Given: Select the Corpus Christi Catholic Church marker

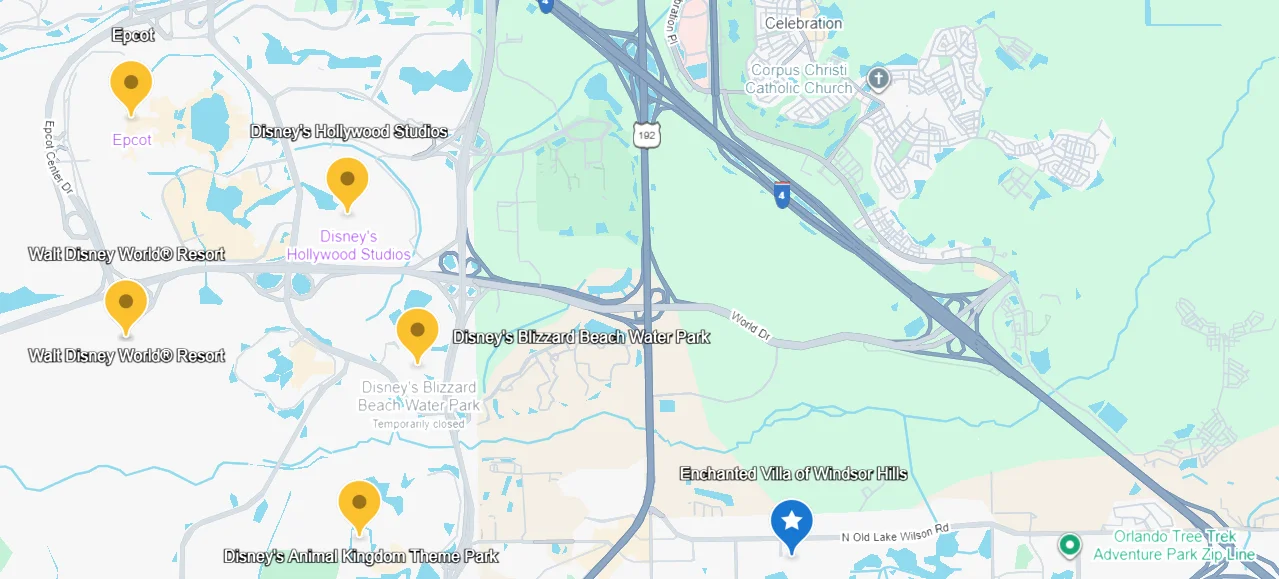Looking at the screenshot, I should [x=878, y=78].
